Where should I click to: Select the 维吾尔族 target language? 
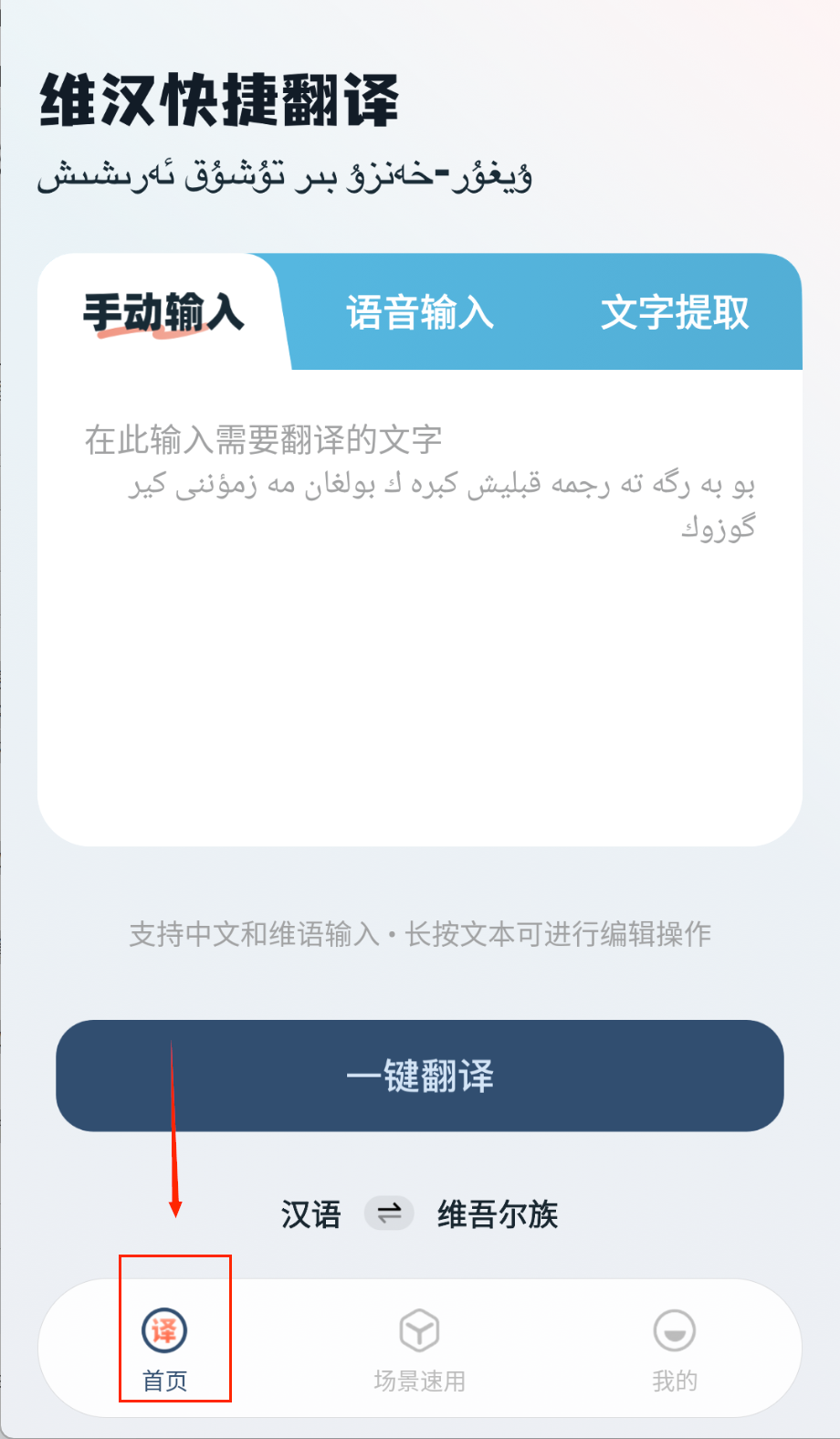pyautogui.click(x=498, y=1214)
